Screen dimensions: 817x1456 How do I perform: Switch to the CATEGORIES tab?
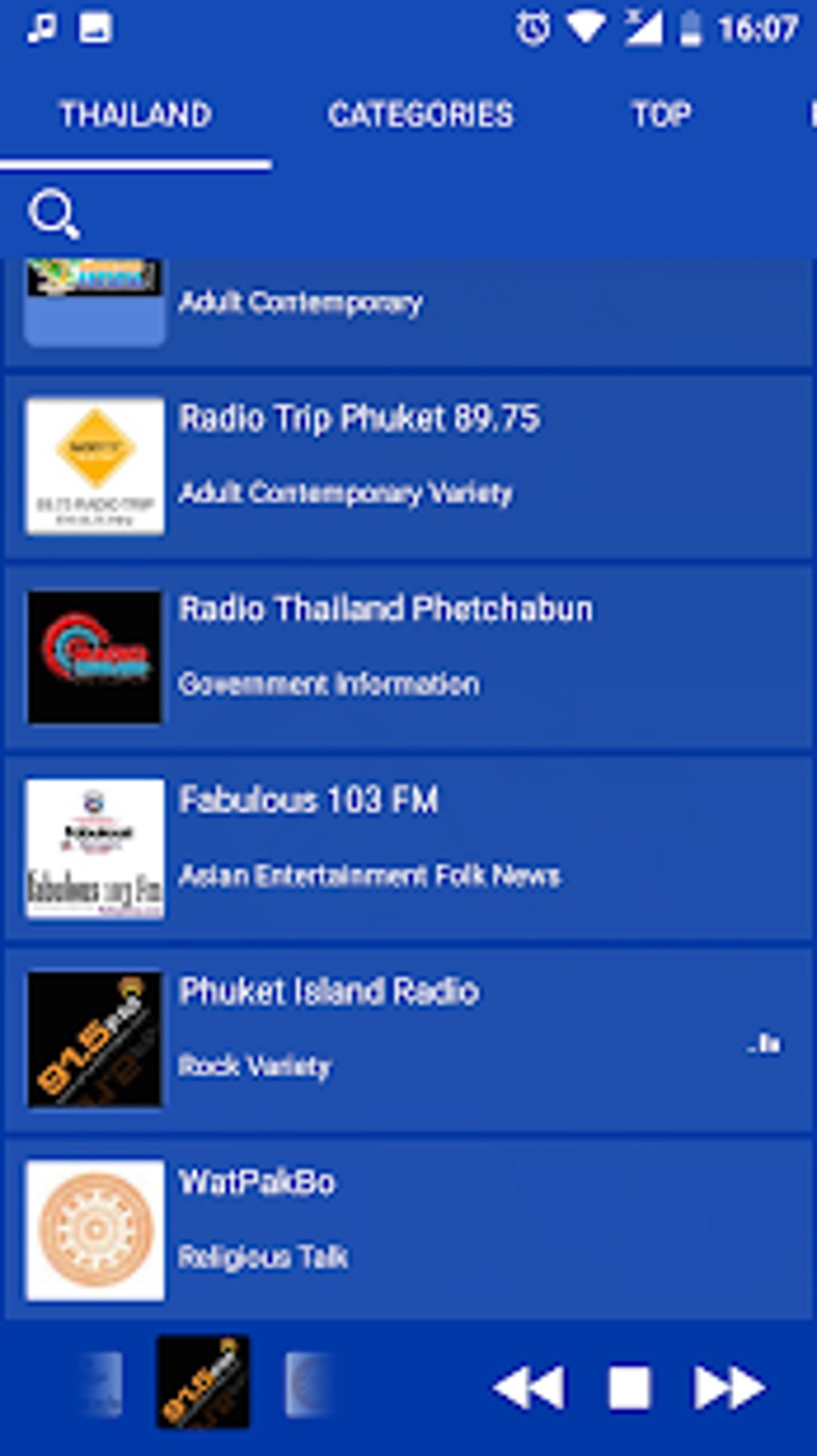click(x=421, y=114)
